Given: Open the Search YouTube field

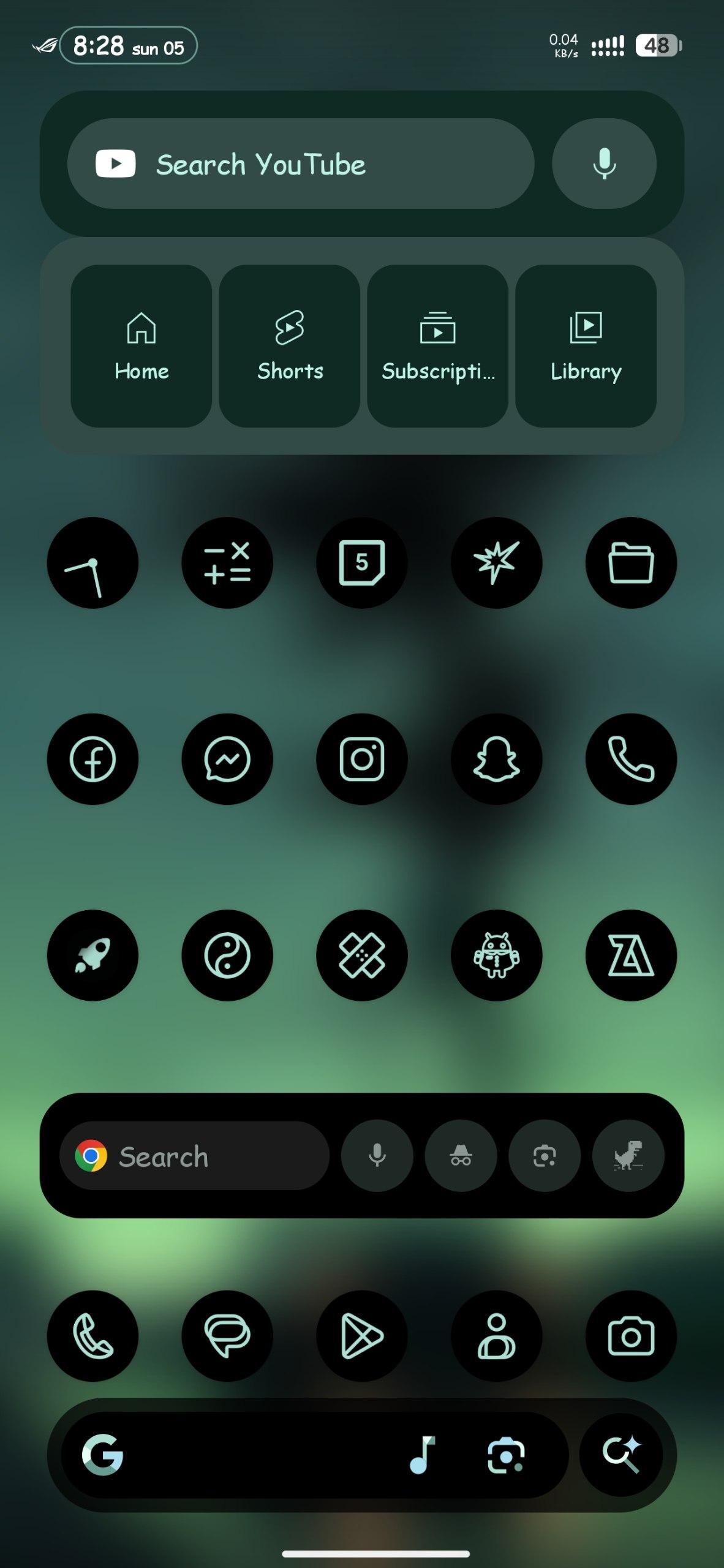Looking at the screenshot, I should (300, 164).
